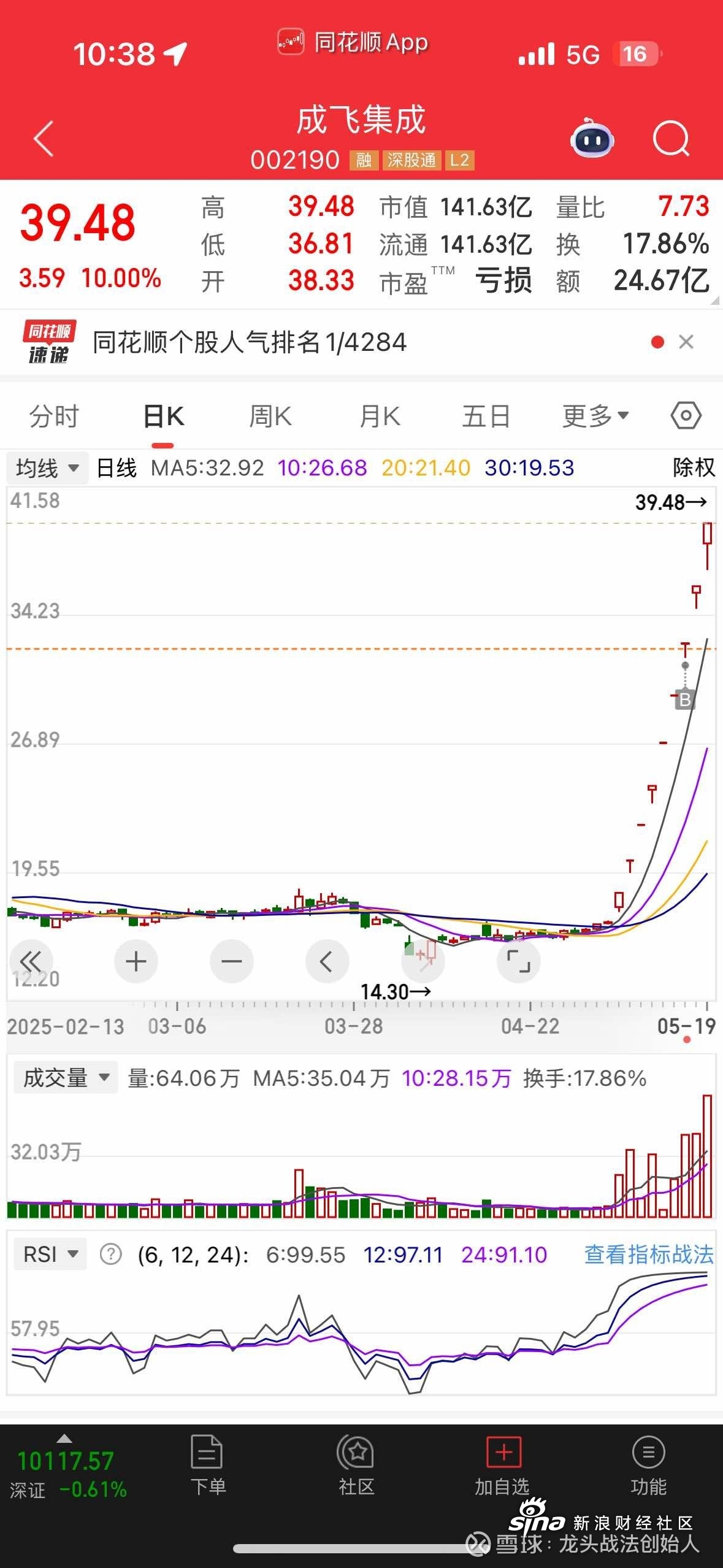This screenshot has height=1568, width=723.
Task: Expand chart to fullscreen
Action: point(518,961)
